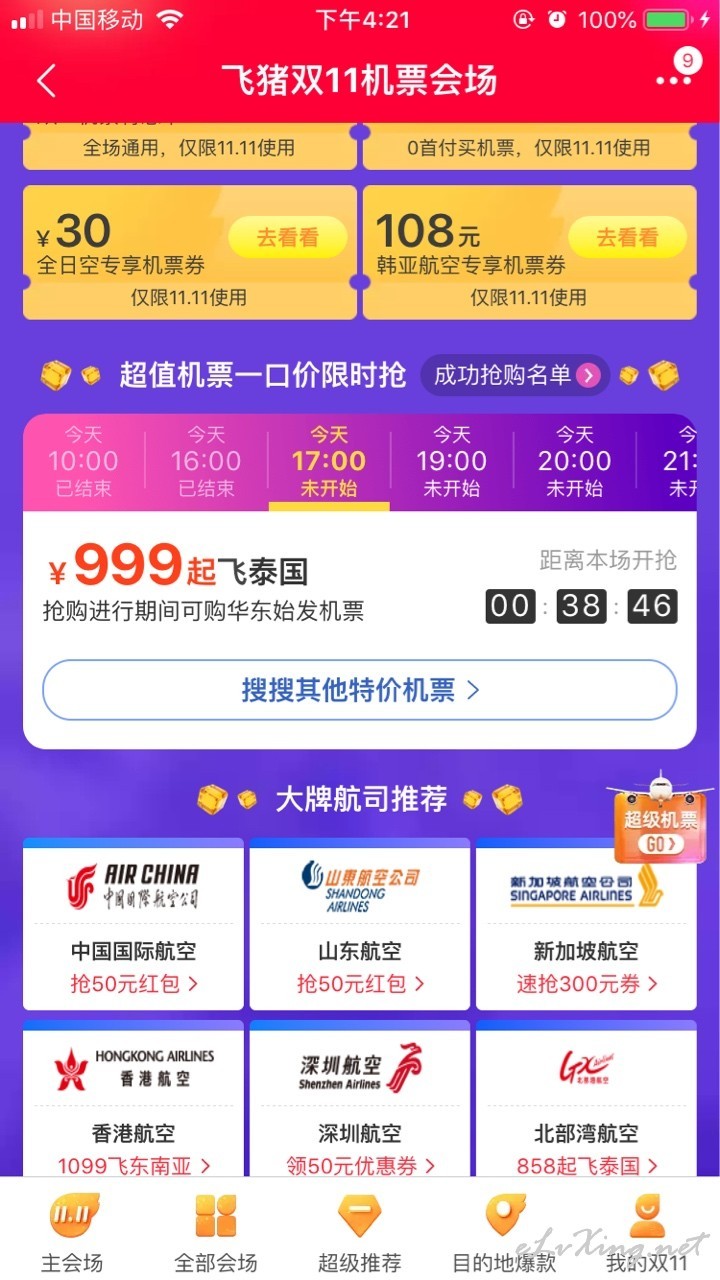
Task: Open the 成功抢购名单 list
Action: click(x=515, y=375)
